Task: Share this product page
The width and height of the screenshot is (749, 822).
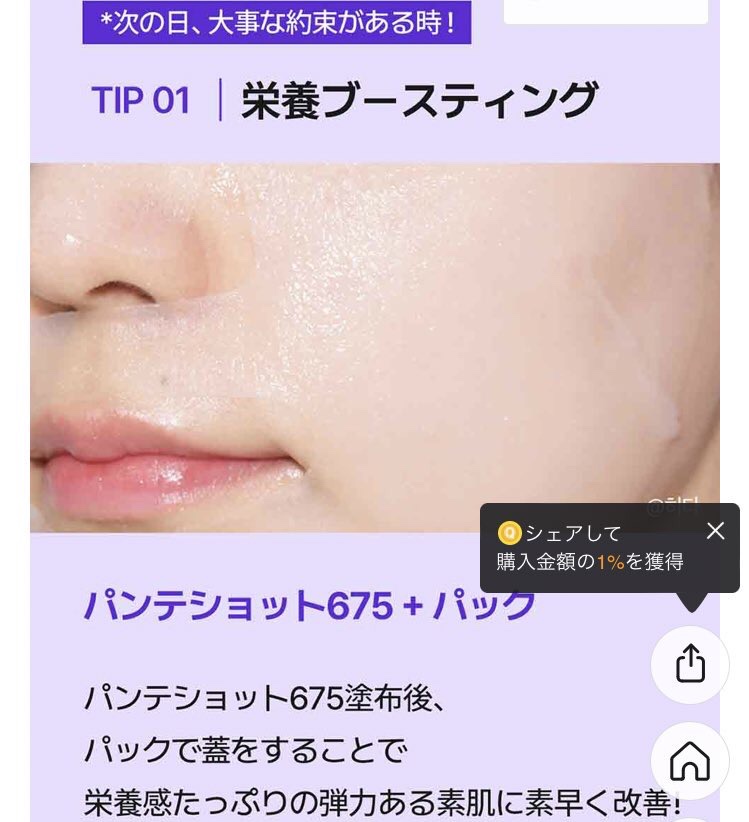Action: (690, 664)
